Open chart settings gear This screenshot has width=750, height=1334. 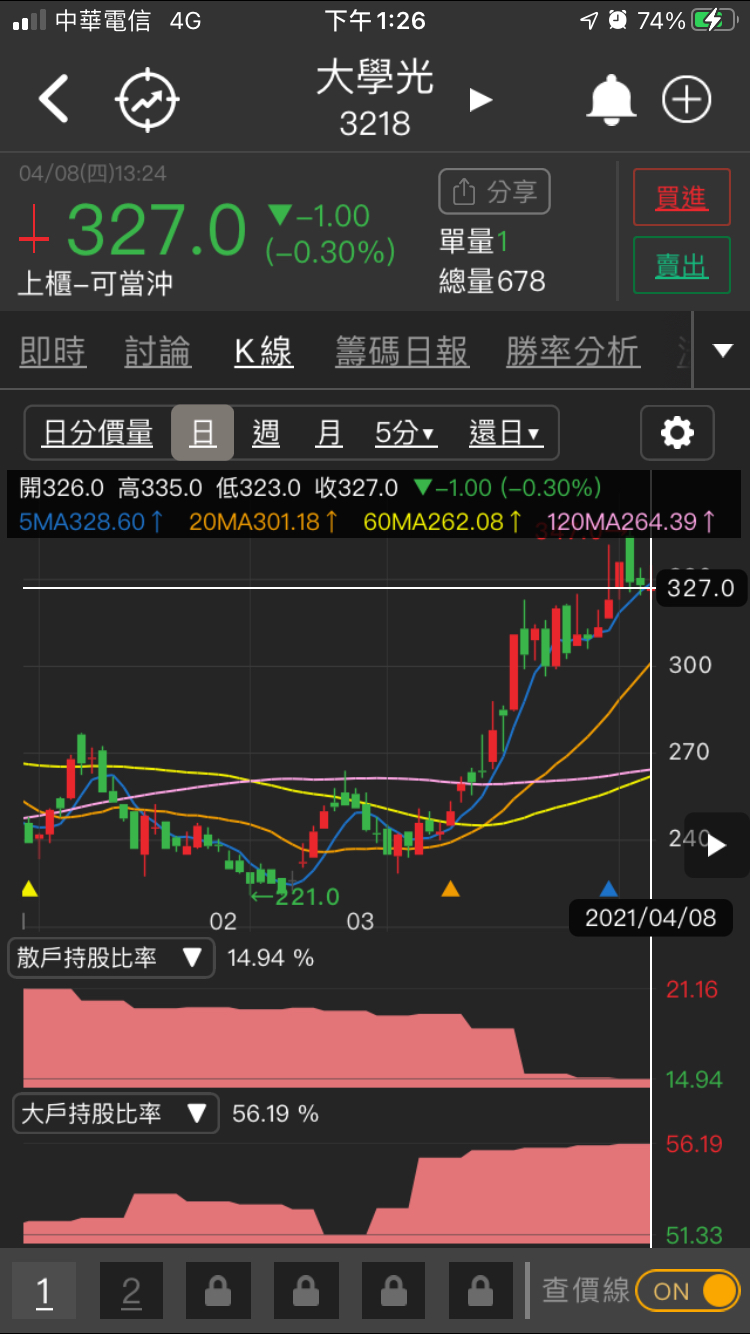pyautogui.click(x=677, y=433)
